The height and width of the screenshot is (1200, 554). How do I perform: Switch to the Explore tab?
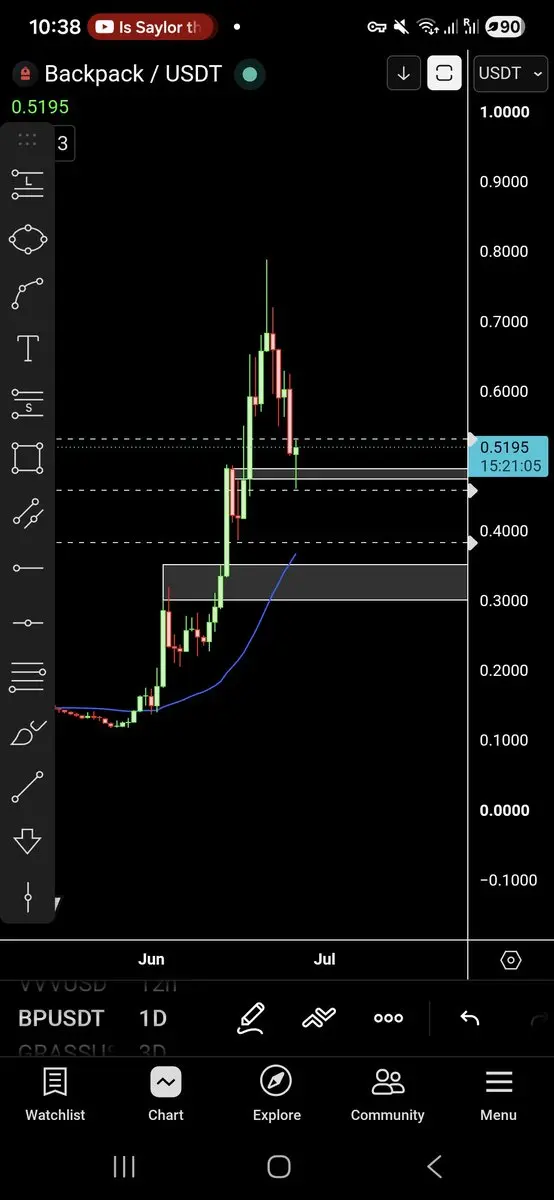tap(277, 1094)
